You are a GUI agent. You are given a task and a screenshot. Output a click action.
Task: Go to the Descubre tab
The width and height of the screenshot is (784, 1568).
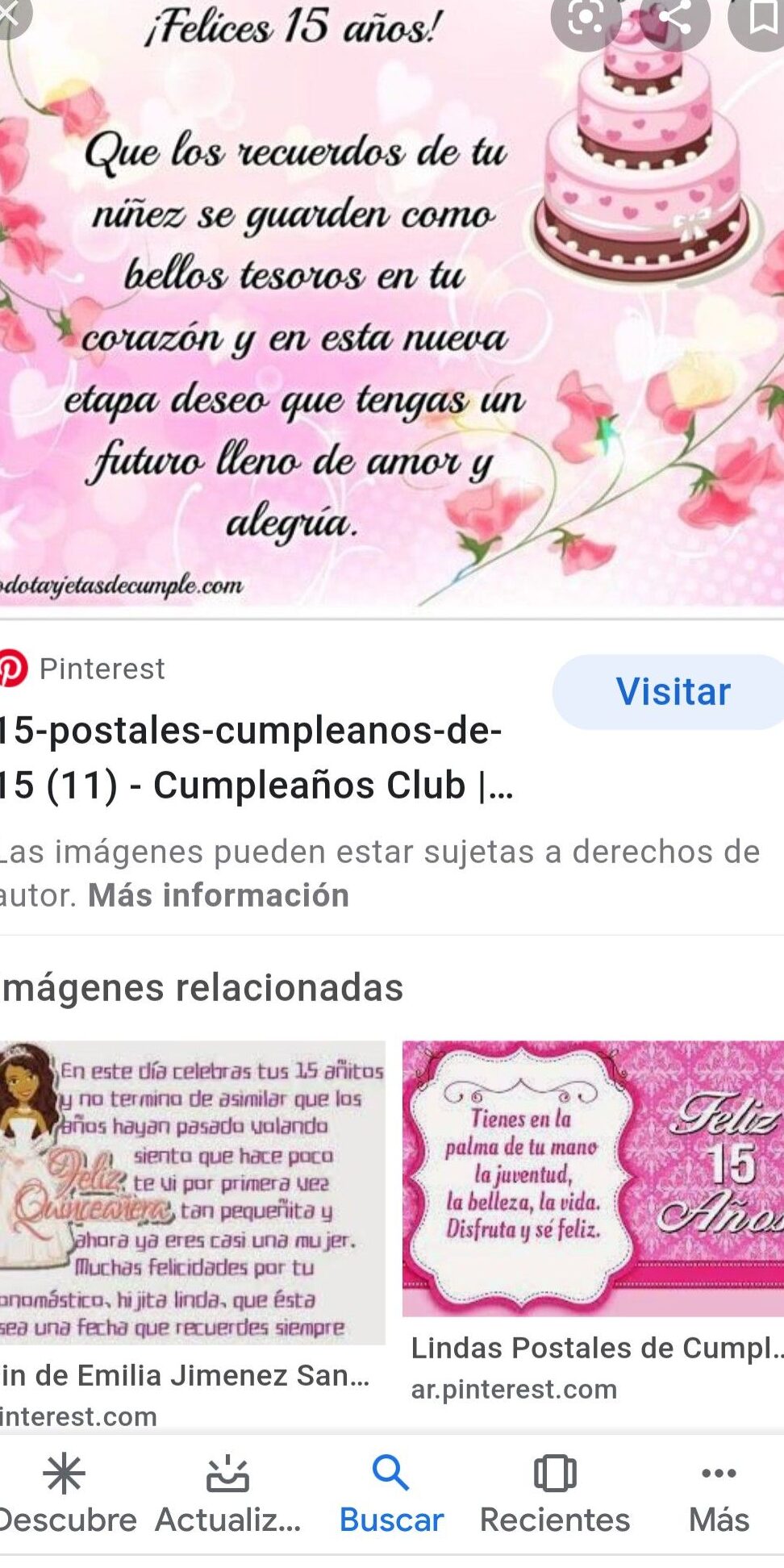66,1495
